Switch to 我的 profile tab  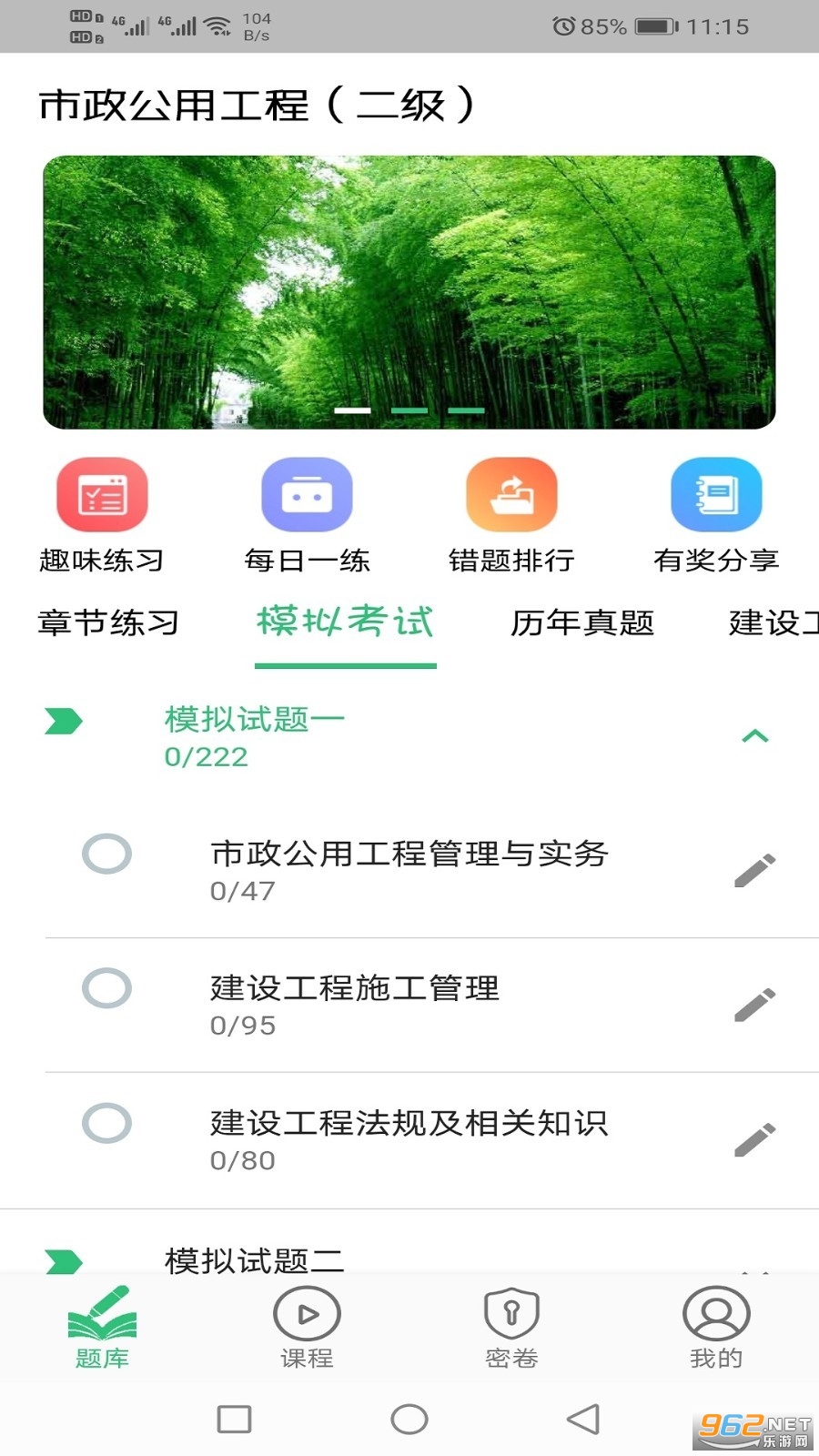click(716, 1328)
